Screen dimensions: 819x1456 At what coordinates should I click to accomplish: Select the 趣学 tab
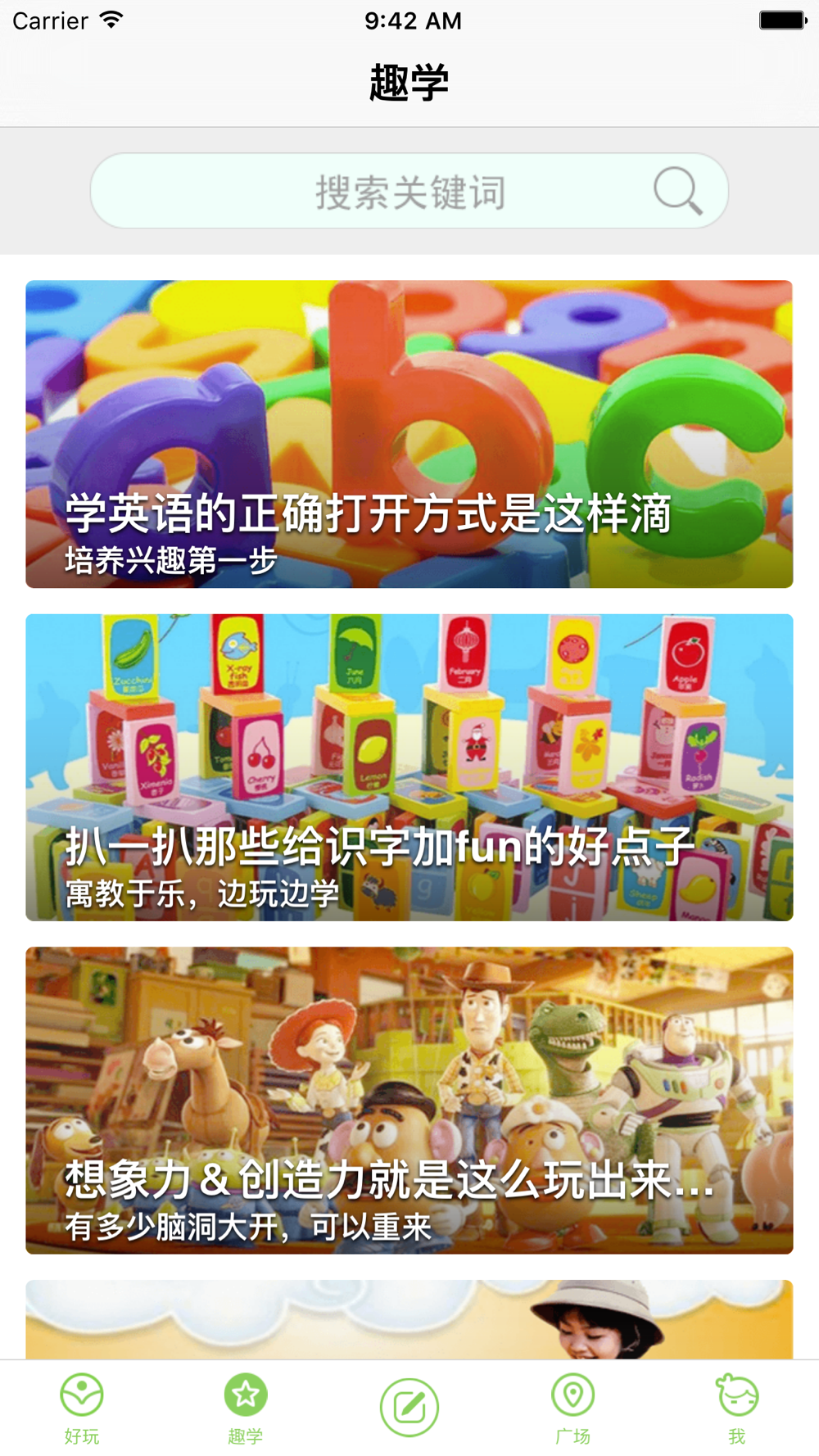tap(246, 1409)
